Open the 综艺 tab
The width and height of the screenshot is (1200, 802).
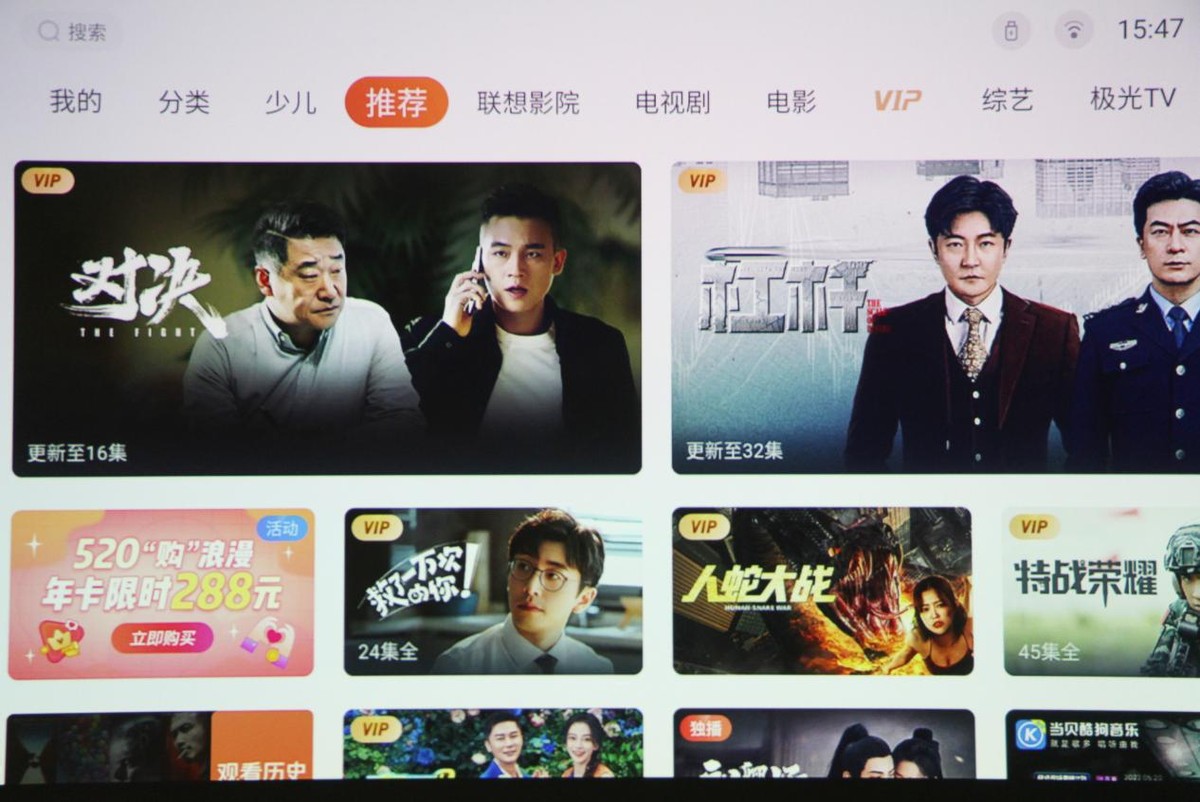1006,101
